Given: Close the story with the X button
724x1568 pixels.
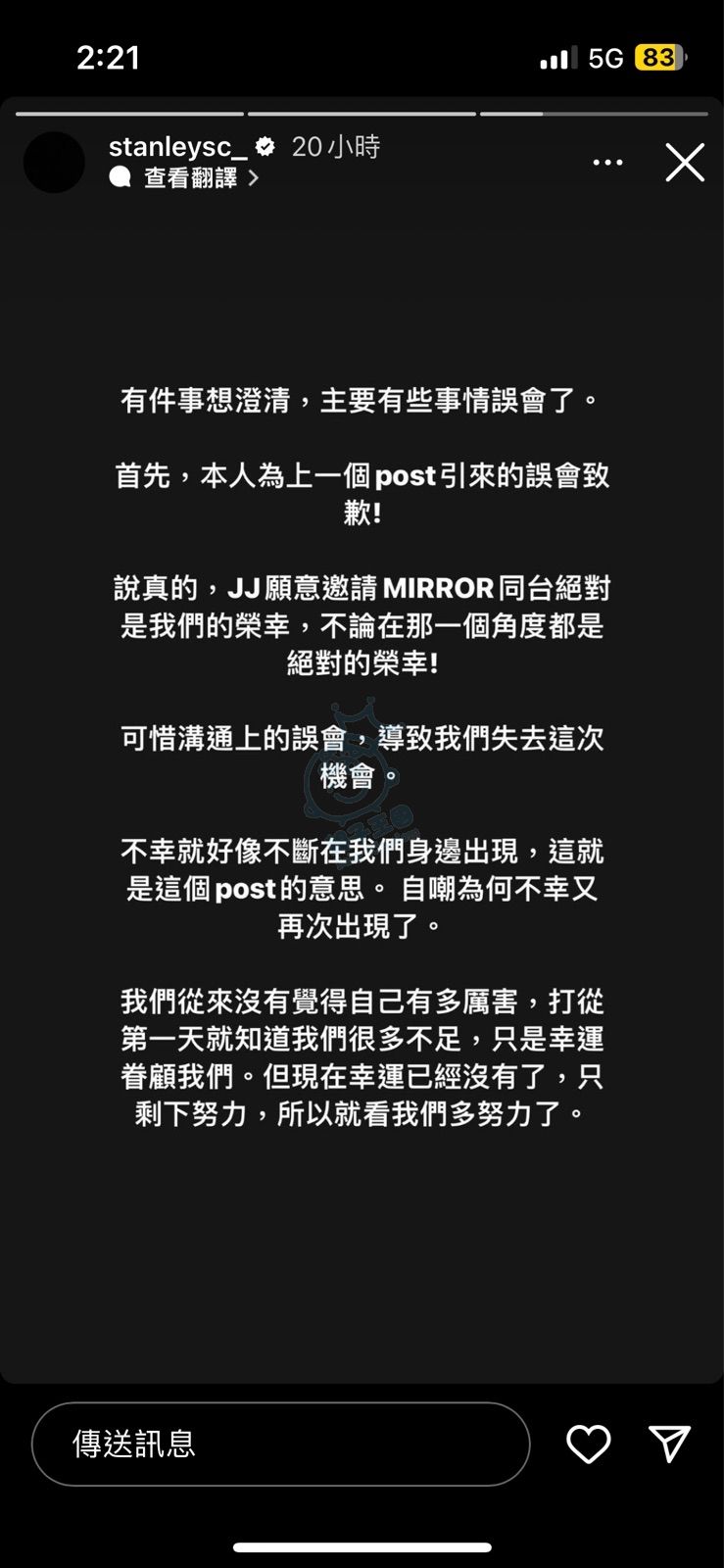Looking at the screenshot, I should click(x=685, y=163).
